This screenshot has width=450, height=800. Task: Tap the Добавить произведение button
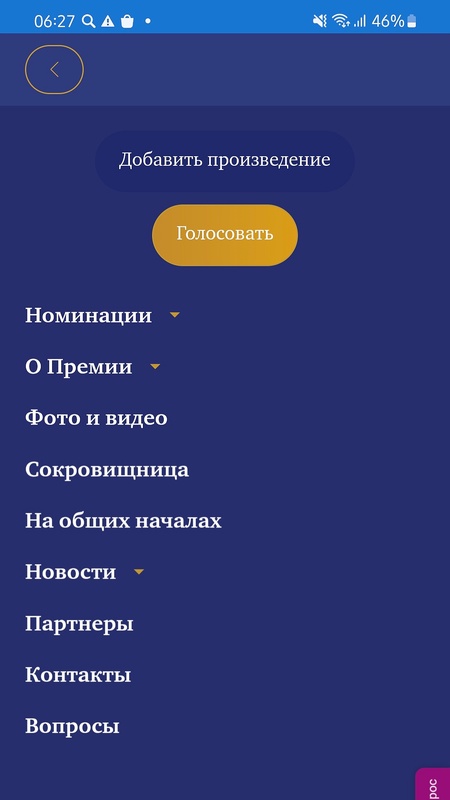(x=224, y=161)
